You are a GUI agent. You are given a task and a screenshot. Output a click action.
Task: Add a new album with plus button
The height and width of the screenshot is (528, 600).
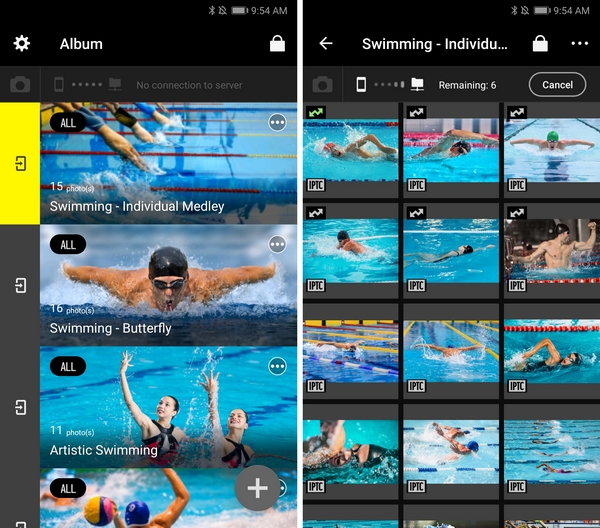coord(258,488)
